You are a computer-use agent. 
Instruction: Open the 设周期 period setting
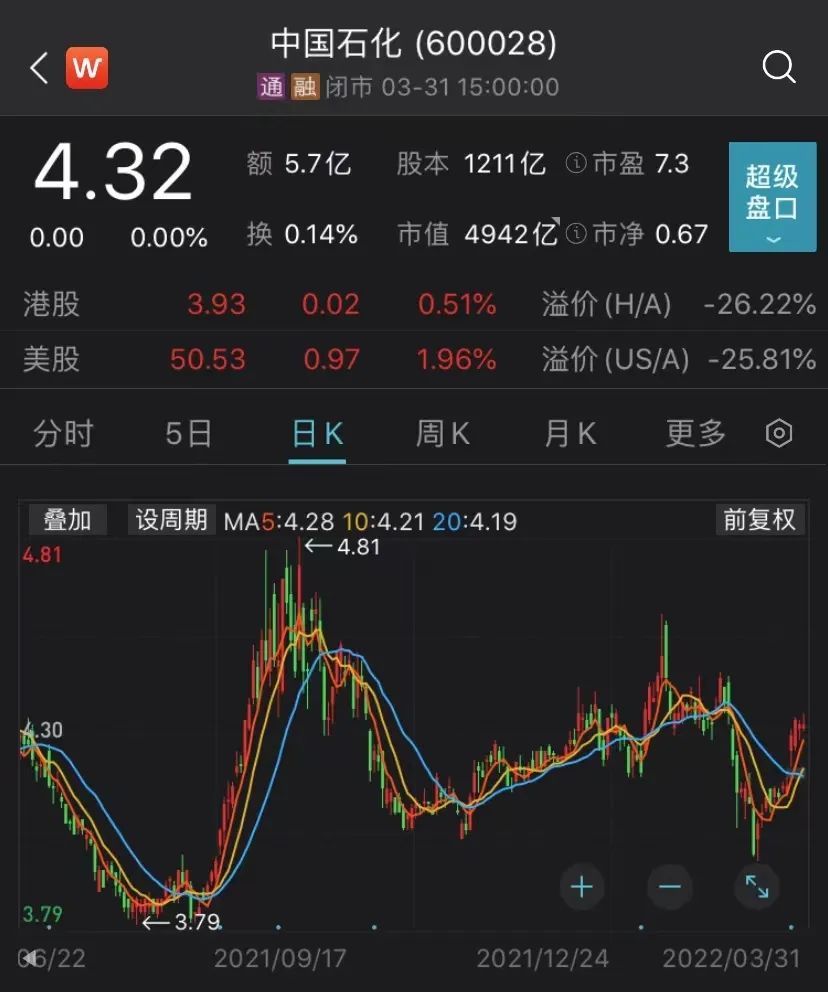pyautogui.click(x=171, y=520)
